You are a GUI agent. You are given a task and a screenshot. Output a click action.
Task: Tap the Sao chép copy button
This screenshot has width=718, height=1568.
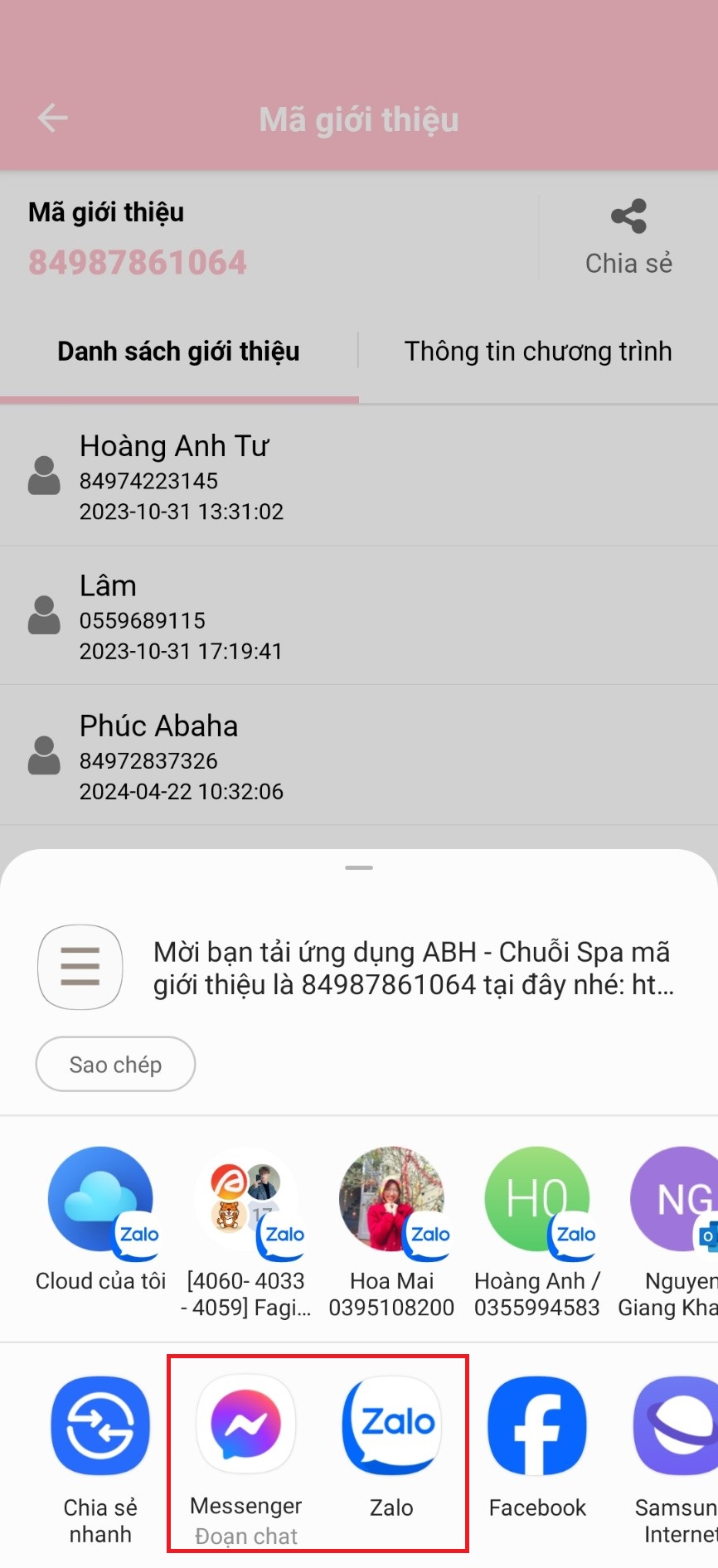tap(115, 1064)
